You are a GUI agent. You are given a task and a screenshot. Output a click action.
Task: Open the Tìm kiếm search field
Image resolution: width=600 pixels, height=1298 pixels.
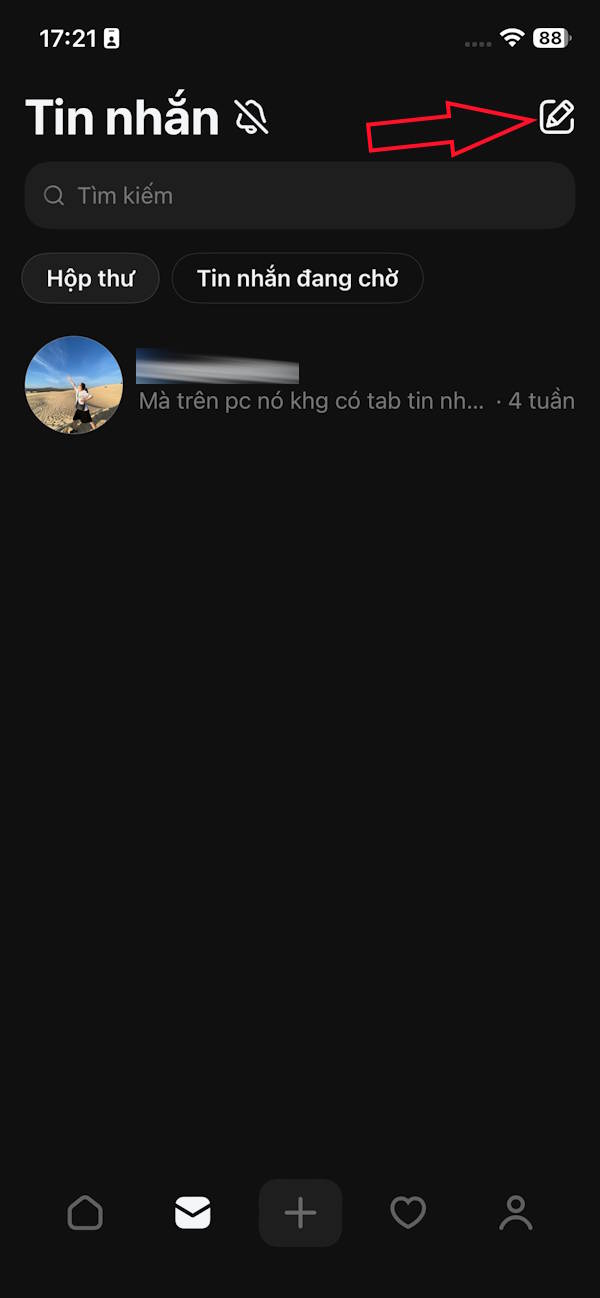(x=300, y=195)
